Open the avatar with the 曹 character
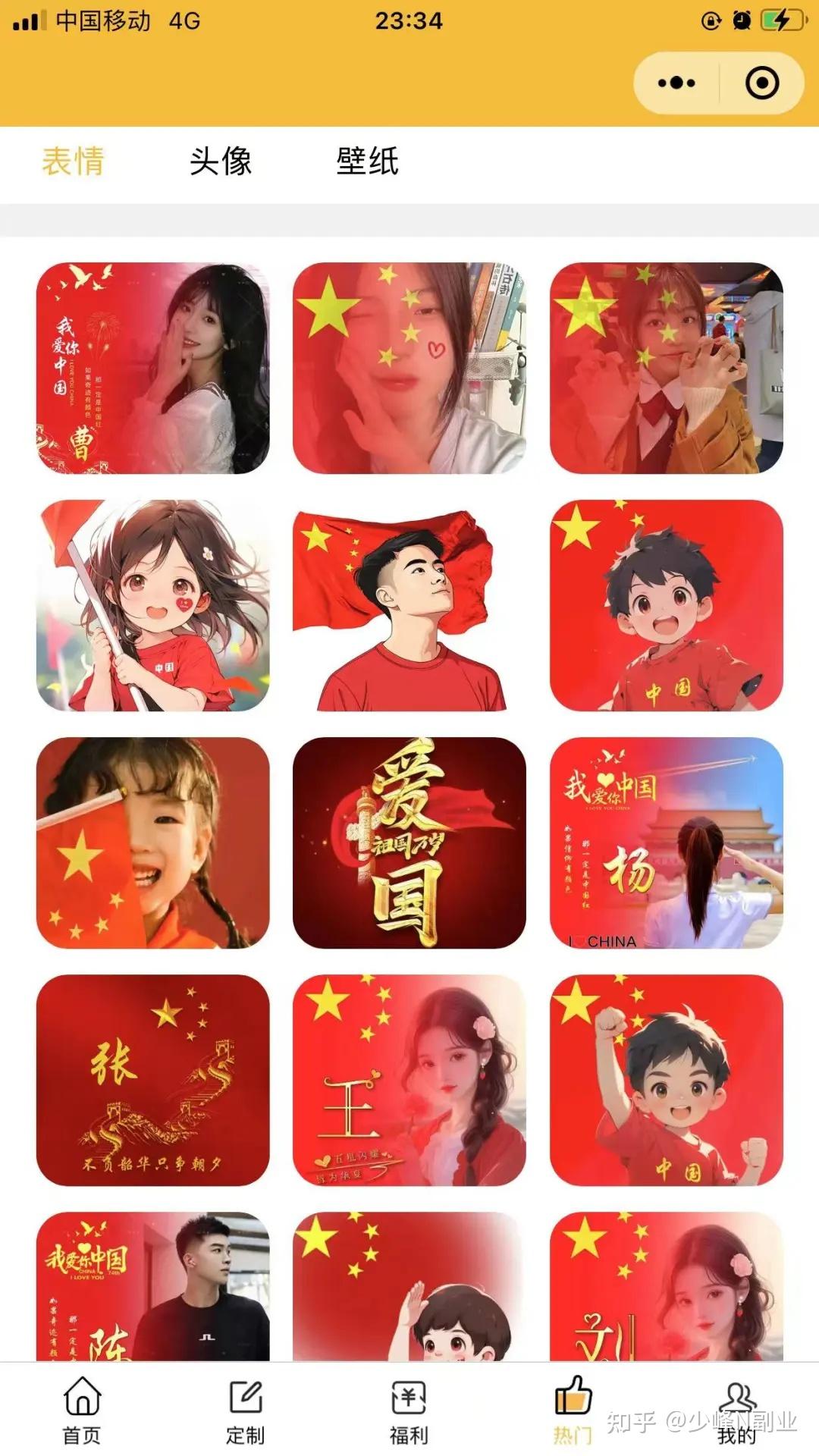Screen dimensions: 819x1456 click(152, 368)
